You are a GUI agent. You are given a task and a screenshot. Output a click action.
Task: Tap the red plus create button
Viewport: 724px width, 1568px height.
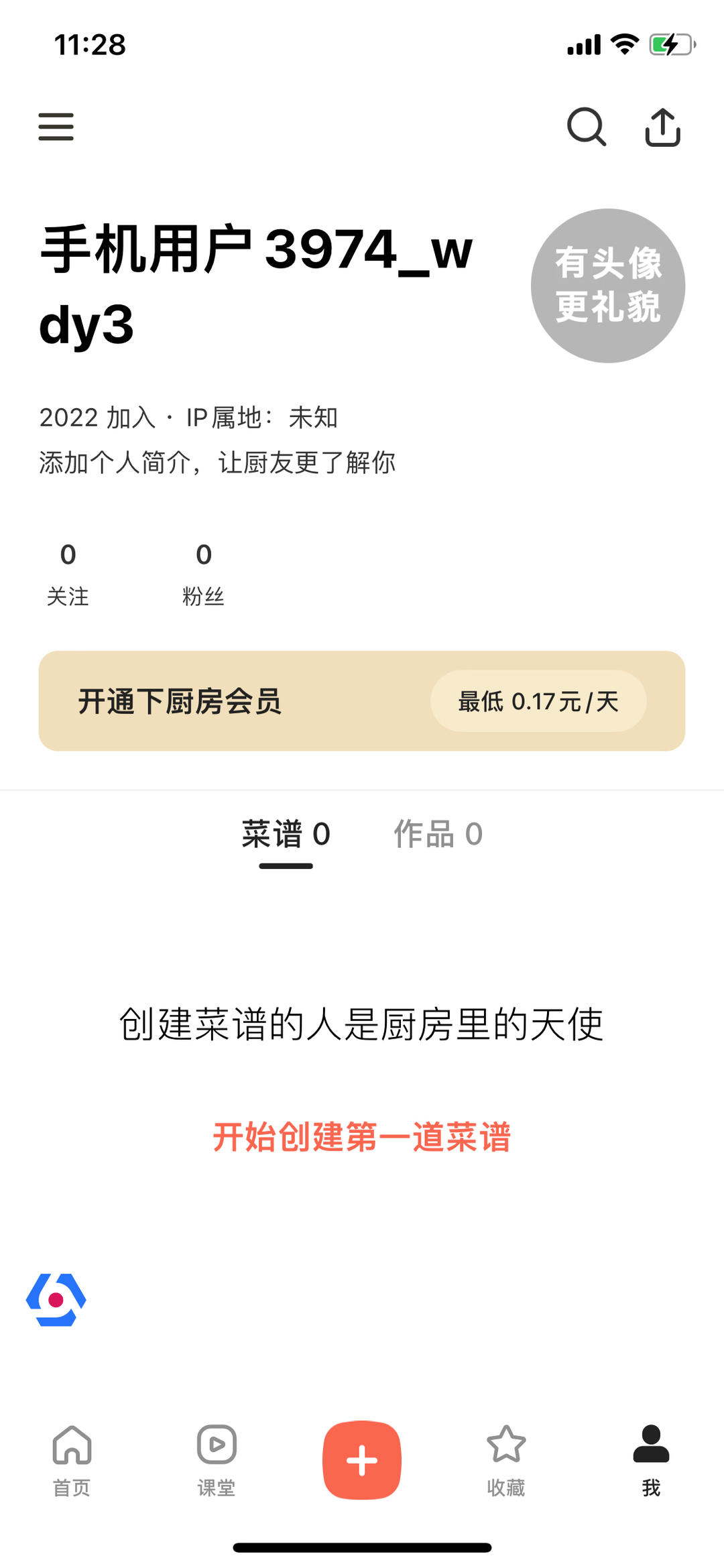pos(362,1459)
